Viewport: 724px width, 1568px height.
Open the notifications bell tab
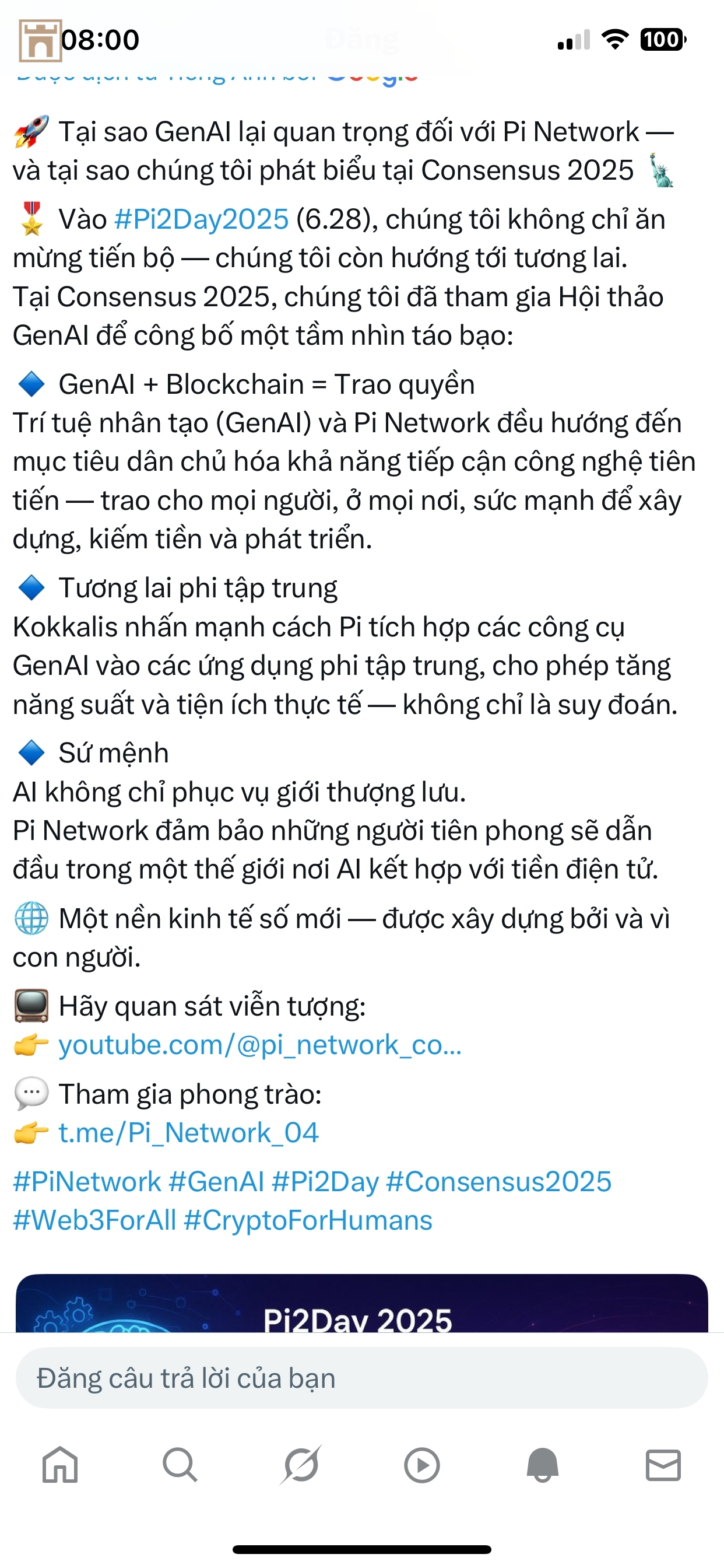click(x=542, y=1465)
